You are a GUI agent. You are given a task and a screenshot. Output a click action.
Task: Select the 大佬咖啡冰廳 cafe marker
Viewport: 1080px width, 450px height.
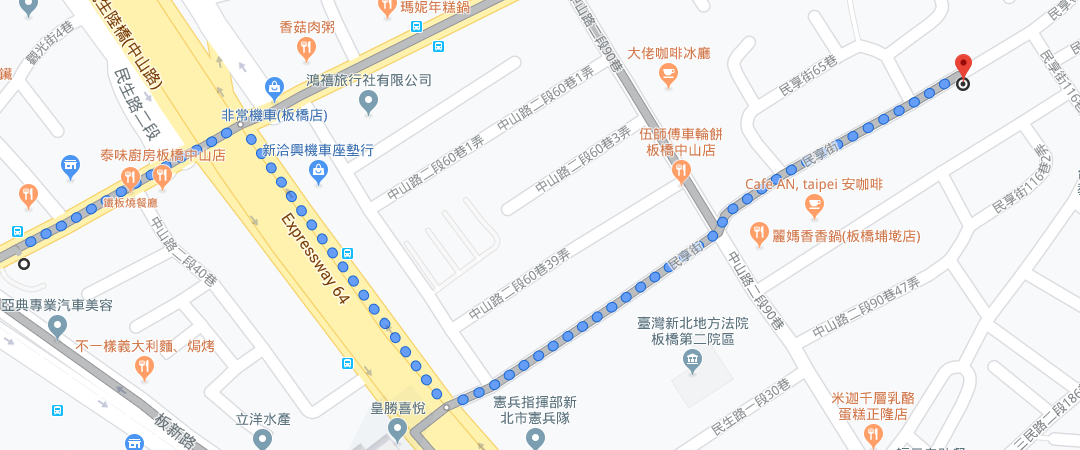668,73
